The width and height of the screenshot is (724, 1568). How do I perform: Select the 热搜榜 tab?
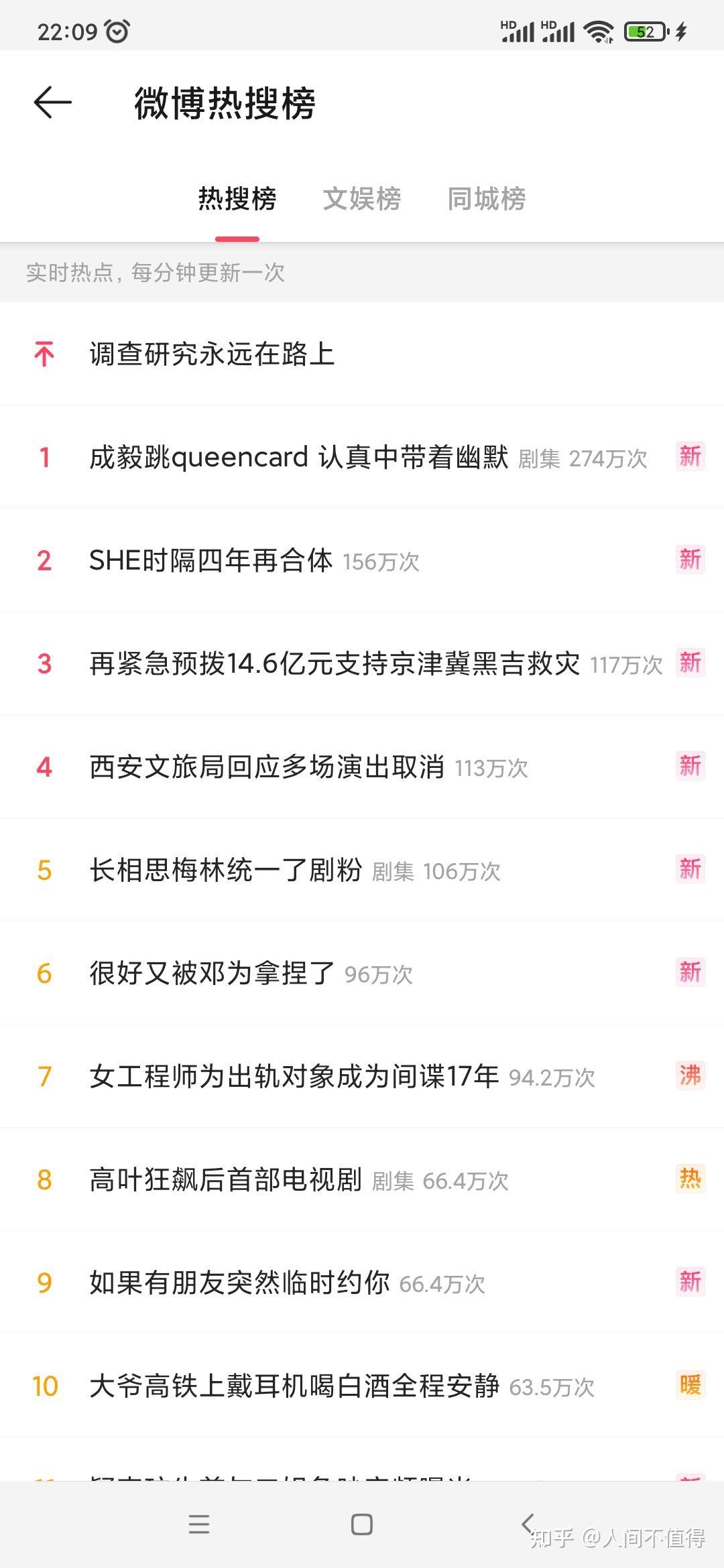pos(237,199)
